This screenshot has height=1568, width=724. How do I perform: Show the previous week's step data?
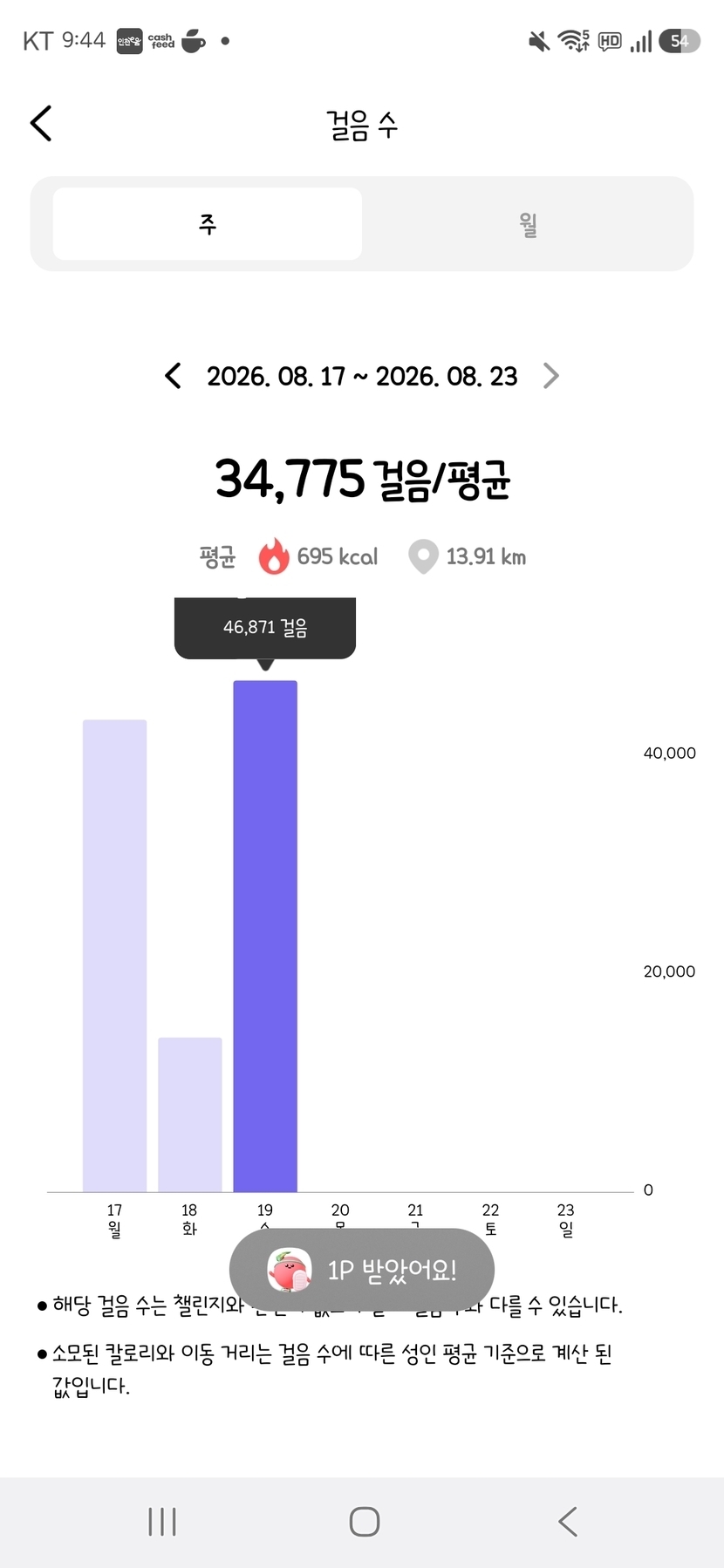tap(173, 376)
